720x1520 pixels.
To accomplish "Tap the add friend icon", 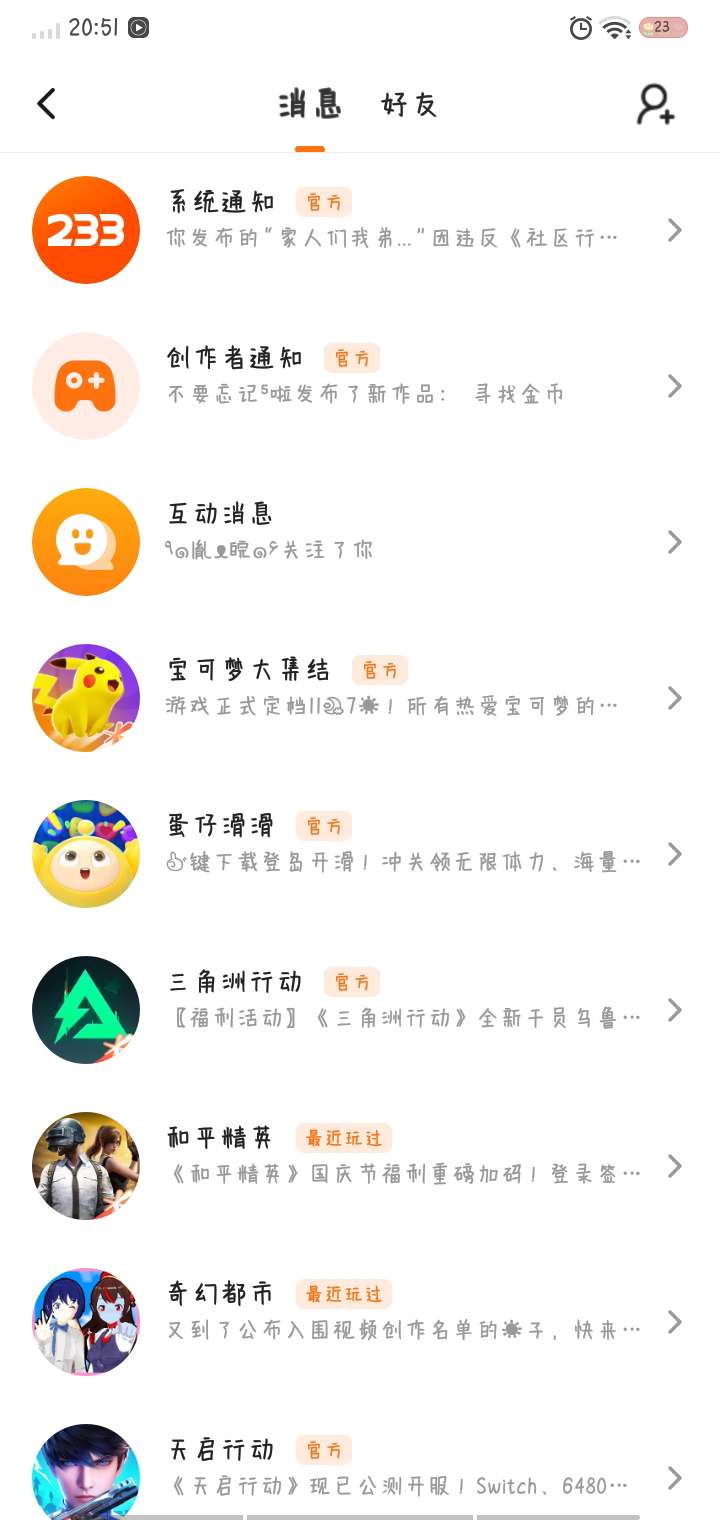I will coord(656,104).
